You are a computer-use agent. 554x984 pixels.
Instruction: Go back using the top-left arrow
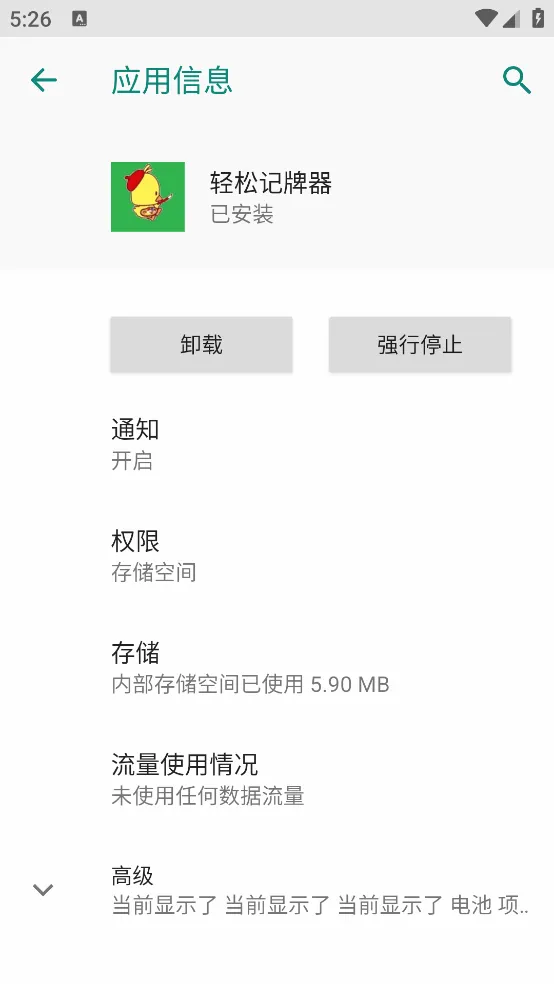point(44,80)
